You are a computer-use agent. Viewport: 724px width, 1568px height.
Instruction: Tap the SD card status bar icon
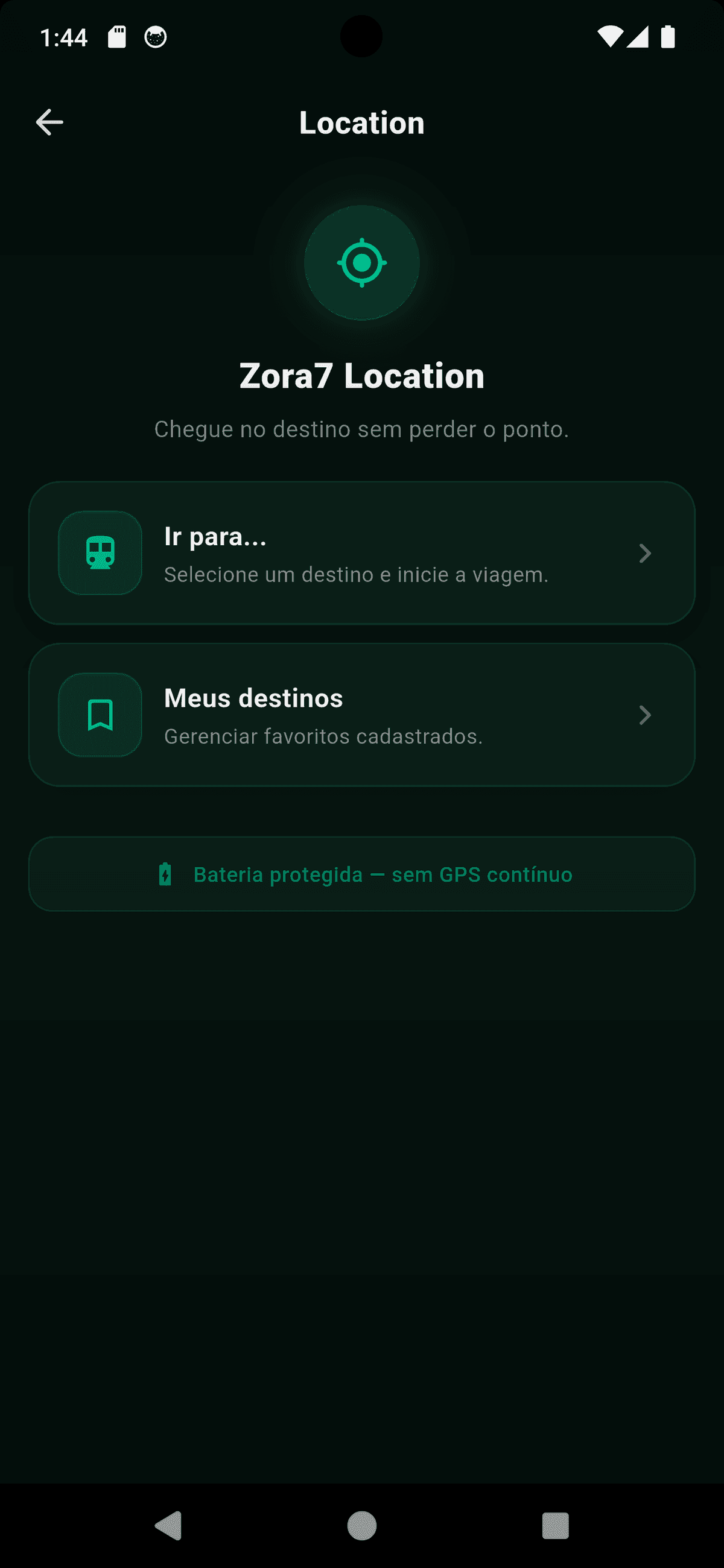(118, 38)
